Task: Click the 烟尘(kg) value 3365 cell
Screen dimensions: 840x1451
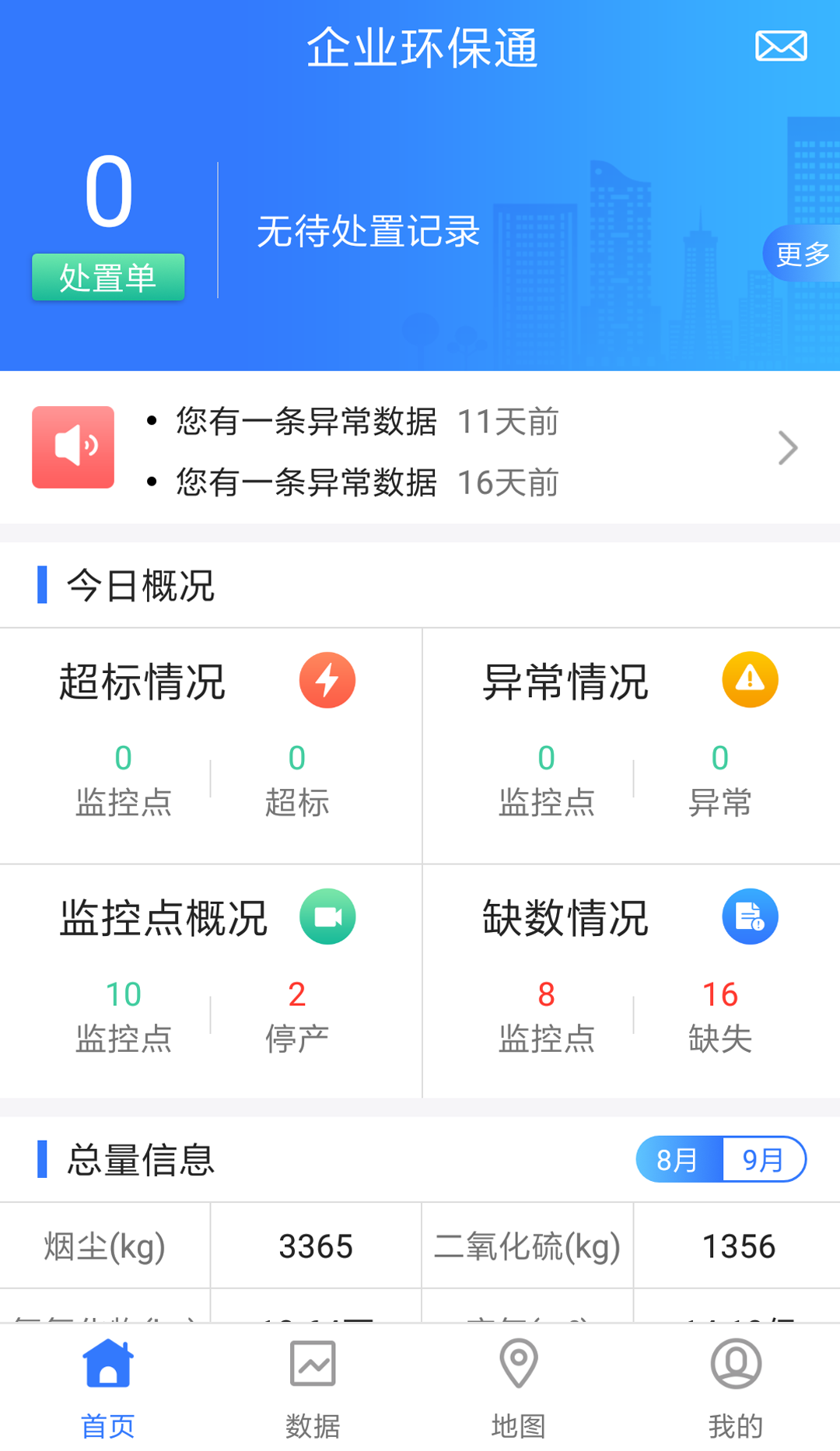Action: (314, 1246)
